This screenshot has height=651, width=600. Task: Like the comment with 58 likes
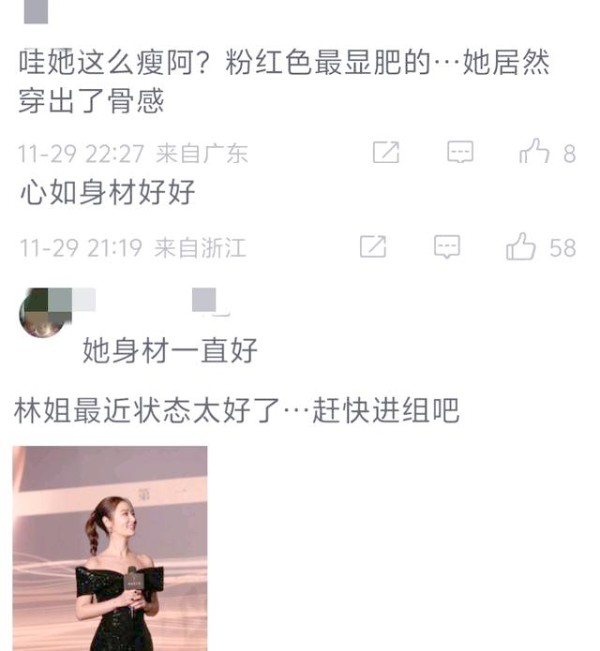pos(521,247)
